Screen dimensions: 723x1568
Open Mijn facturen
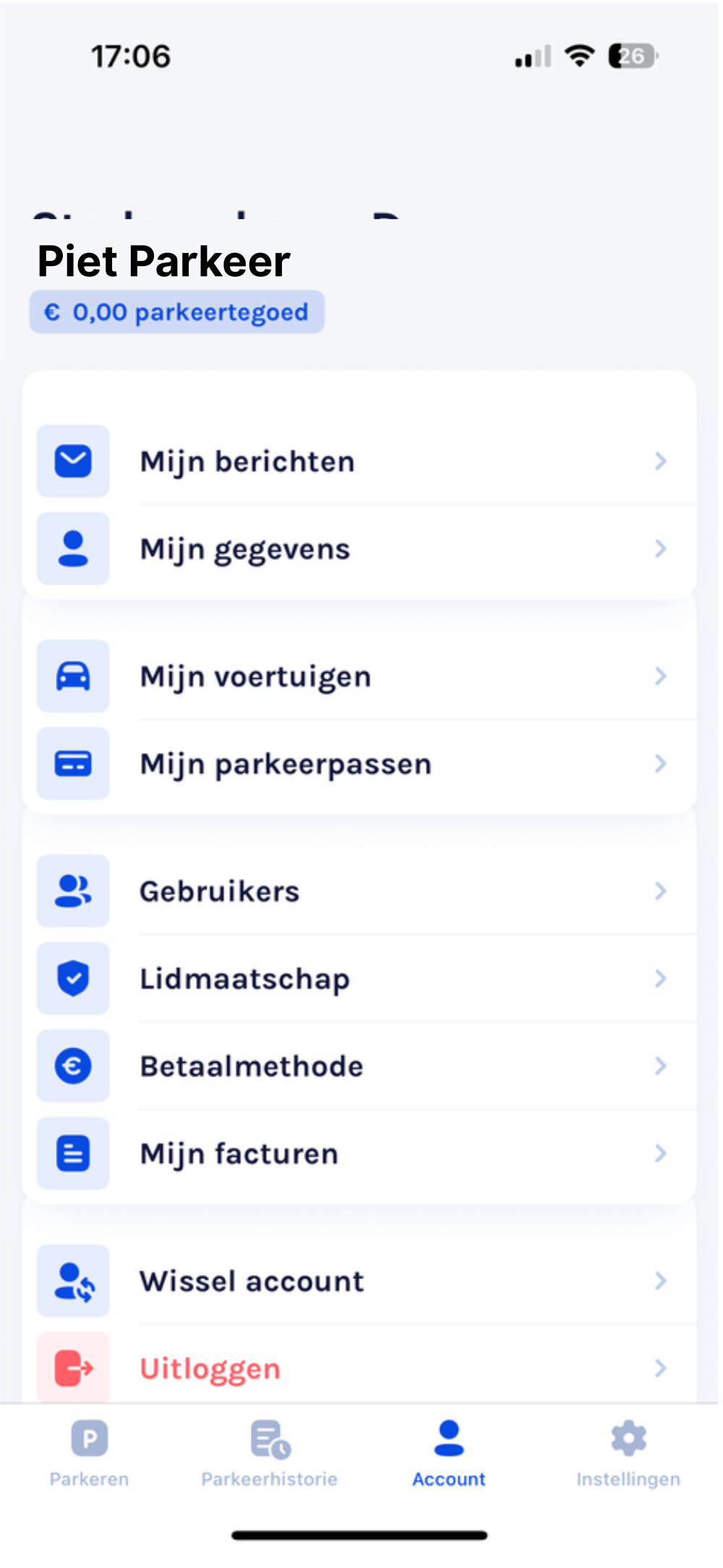coord(359,1153)
